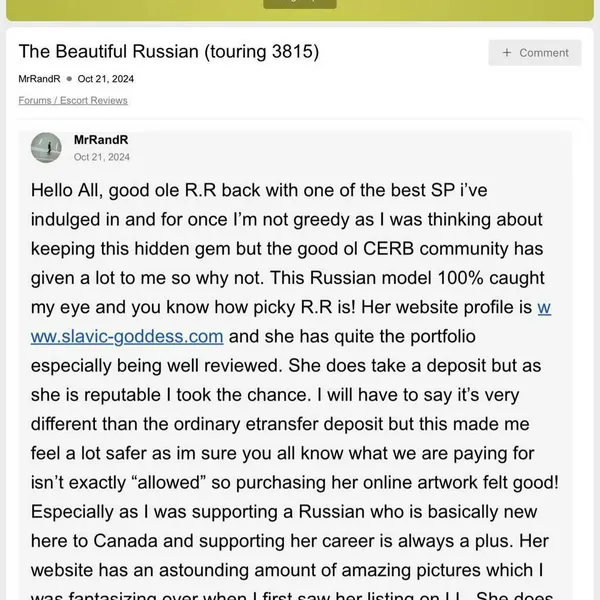Open the Escort Reviews breadcrumb link
600x600 pixels.
[x=94, y=101]
